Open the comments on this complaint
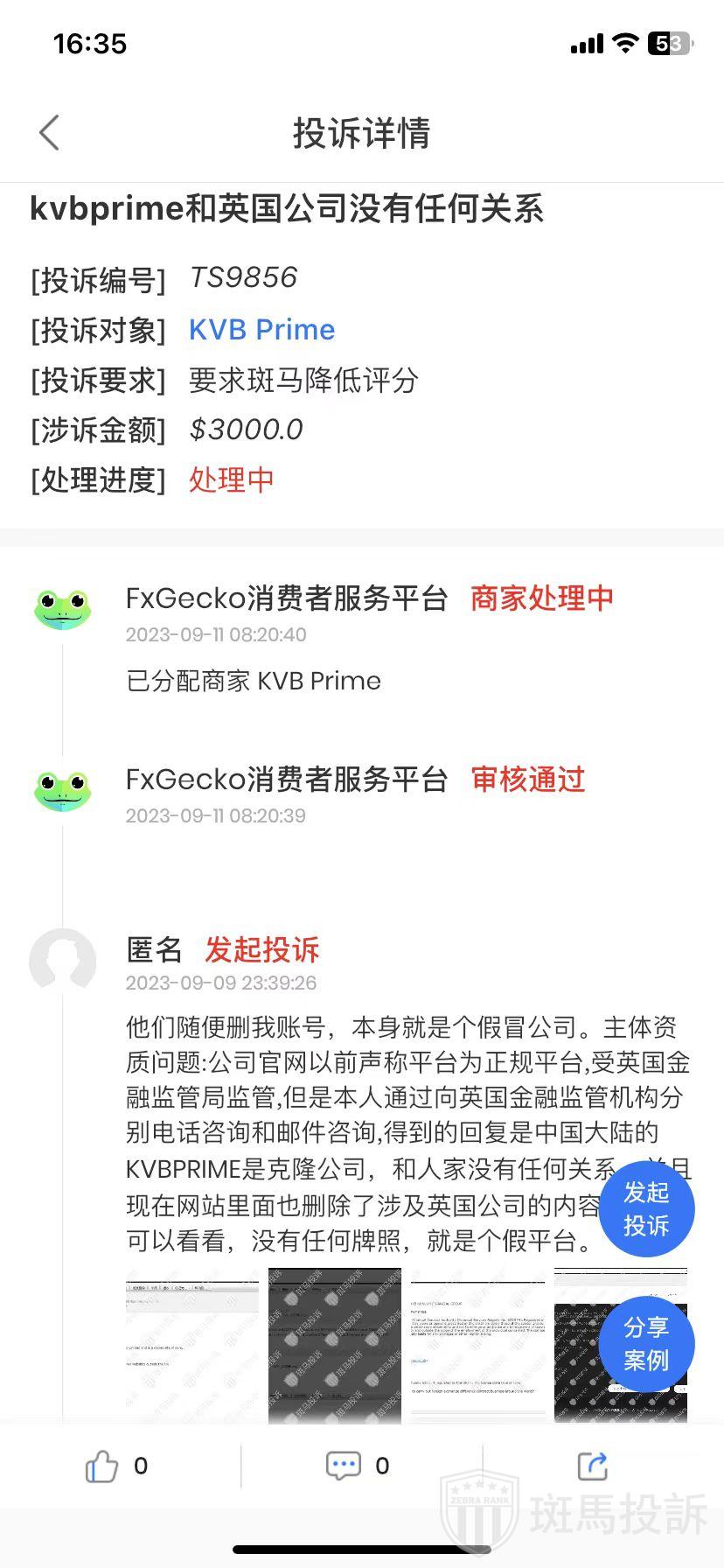 (x=343, y=1466)
